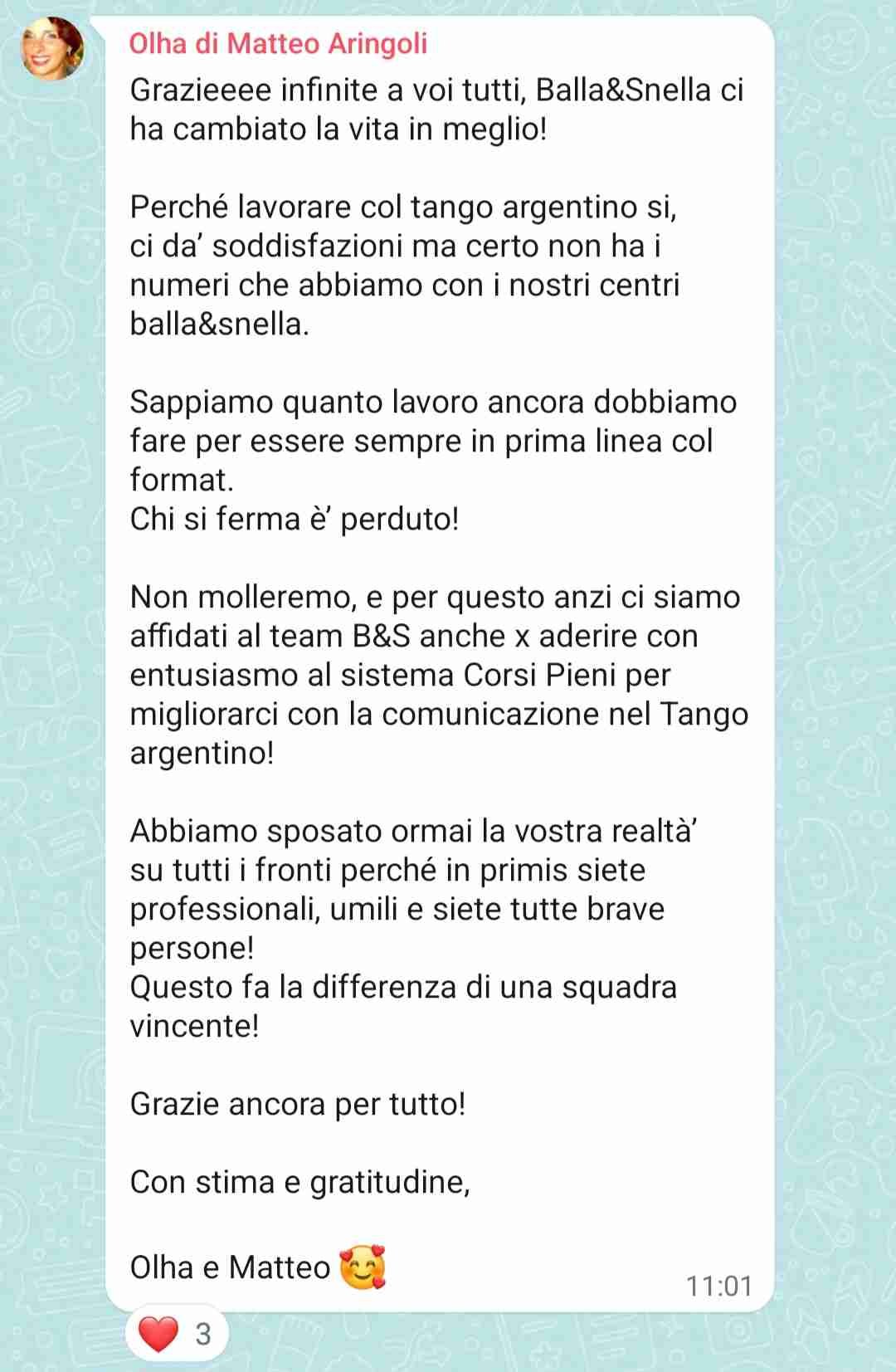Open Olha di Matteo Aringoli's profile photo

[52, 48]
